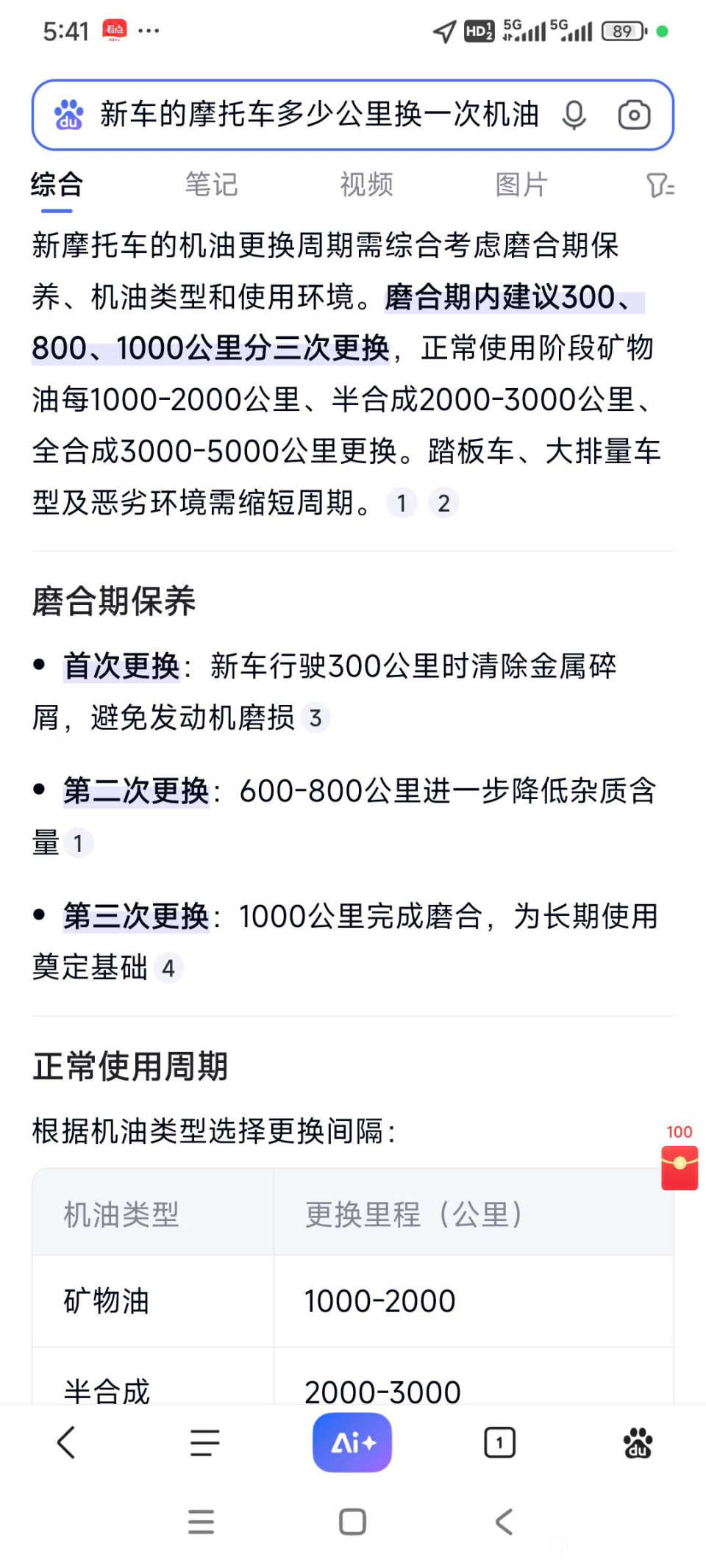This screenshot has width=706, height=1568.
Task: Tap the system recent apps button
Action: (201, 1522)
